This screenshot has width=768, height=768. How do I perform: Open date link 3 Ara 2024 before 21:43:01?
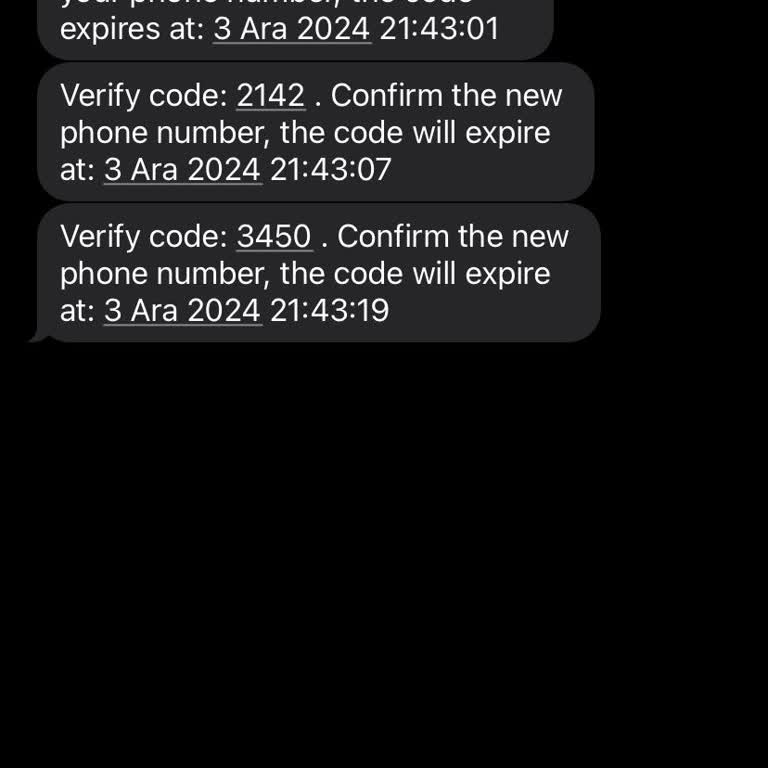click(x=292, y=29)
